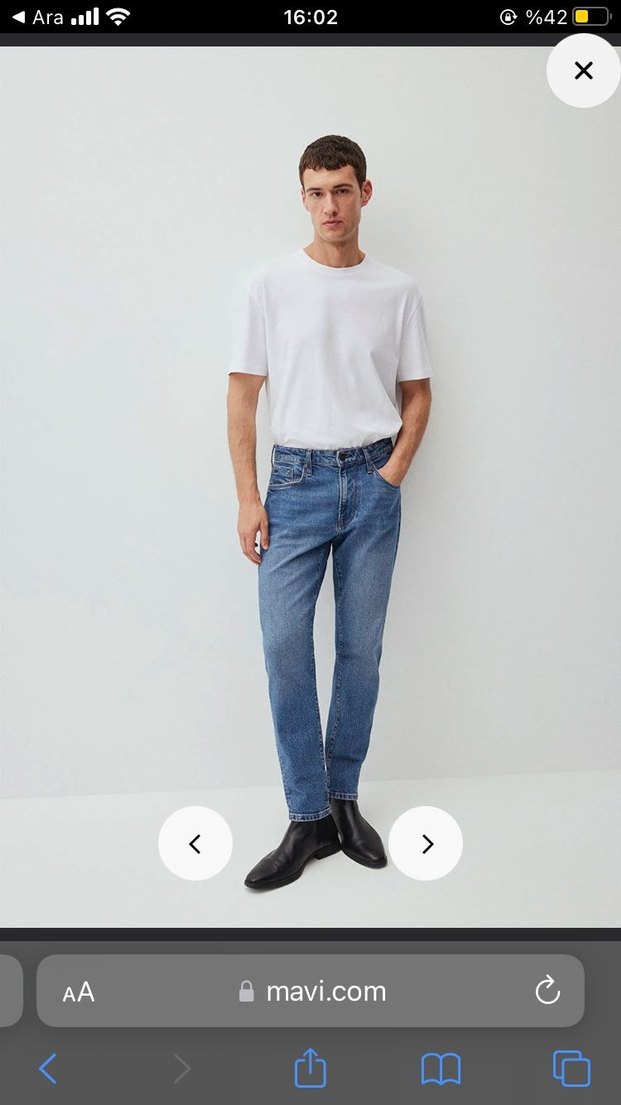
Task: Open Safari bookmarks
Action: click(440, 1069)
